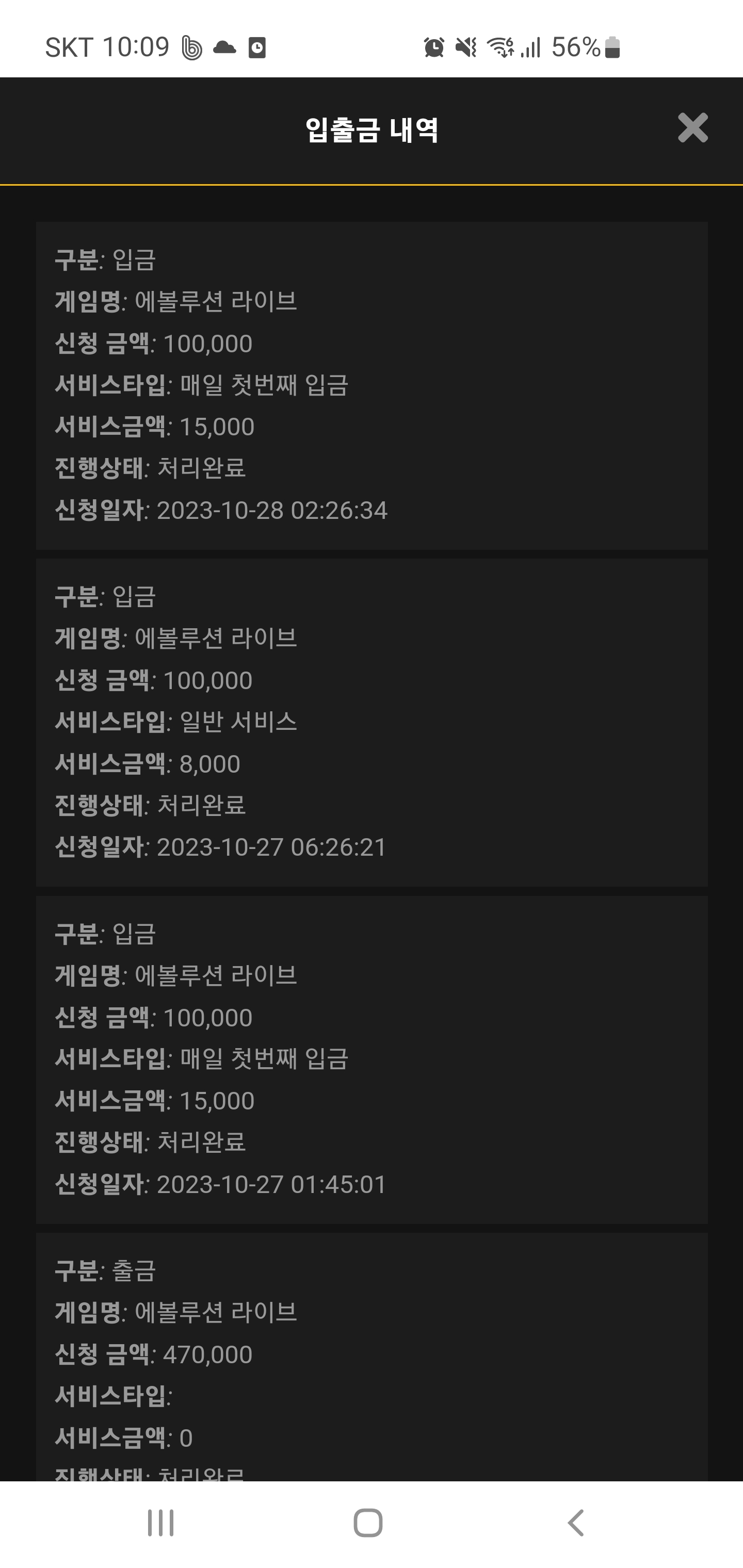The height and width of the screenshot is (1568, 743).
Task: Go back using the system back button
Action: [x=575, y=1523]
